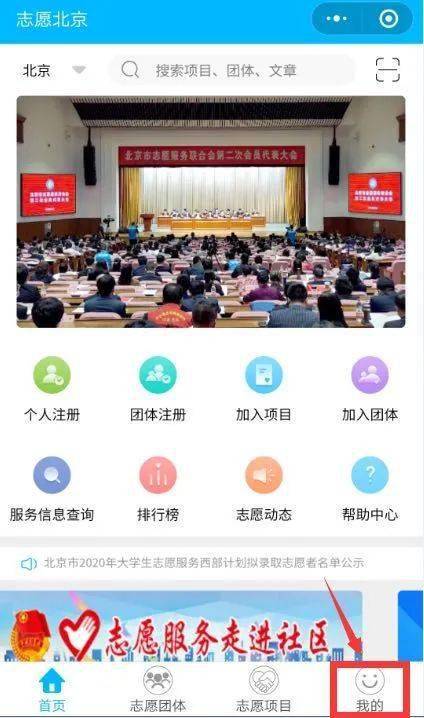
Task: Open the conference banner image
Action: coord(211,212)
